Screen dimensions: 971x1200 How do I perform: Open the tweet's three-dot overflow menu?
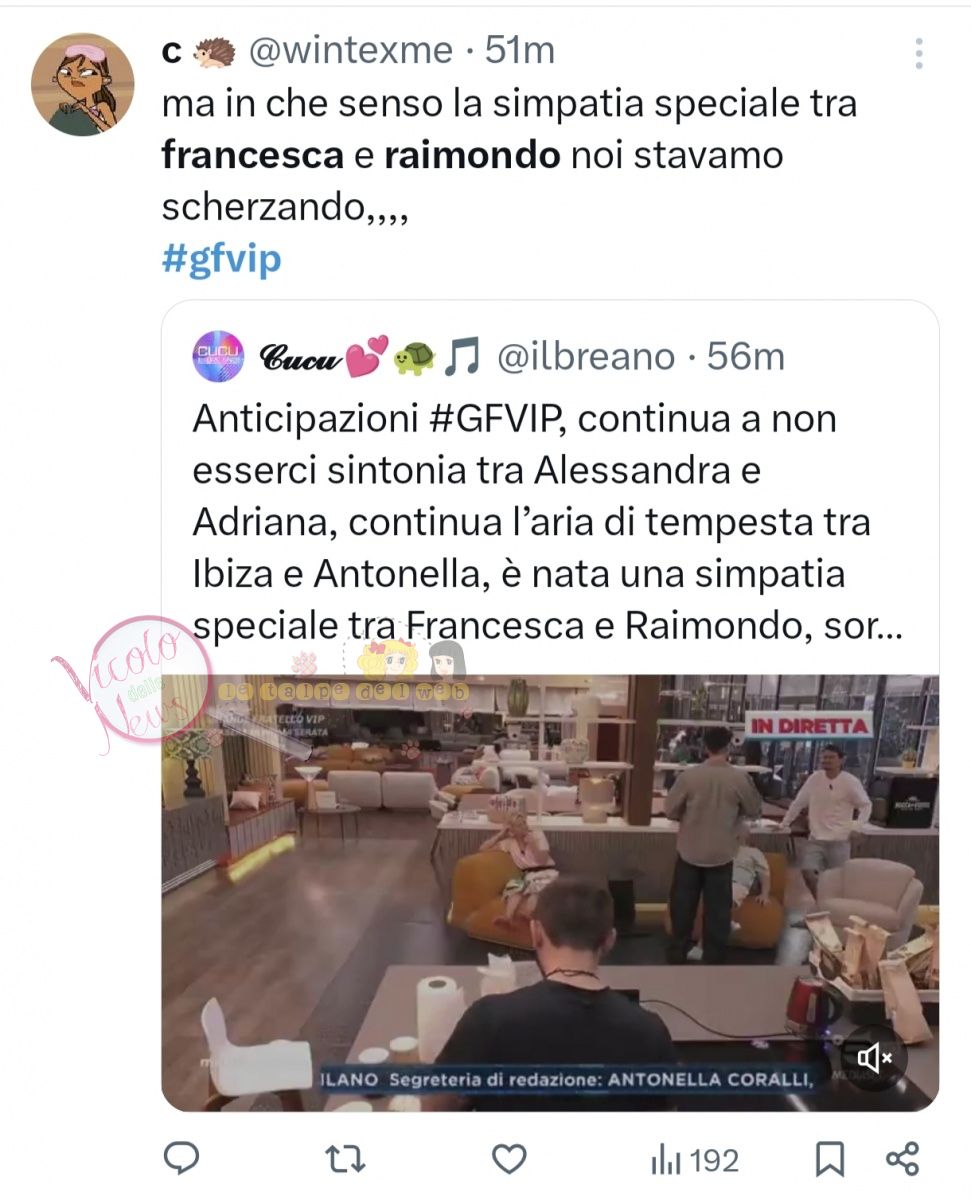pyautogui.click(x=919, y=53)
